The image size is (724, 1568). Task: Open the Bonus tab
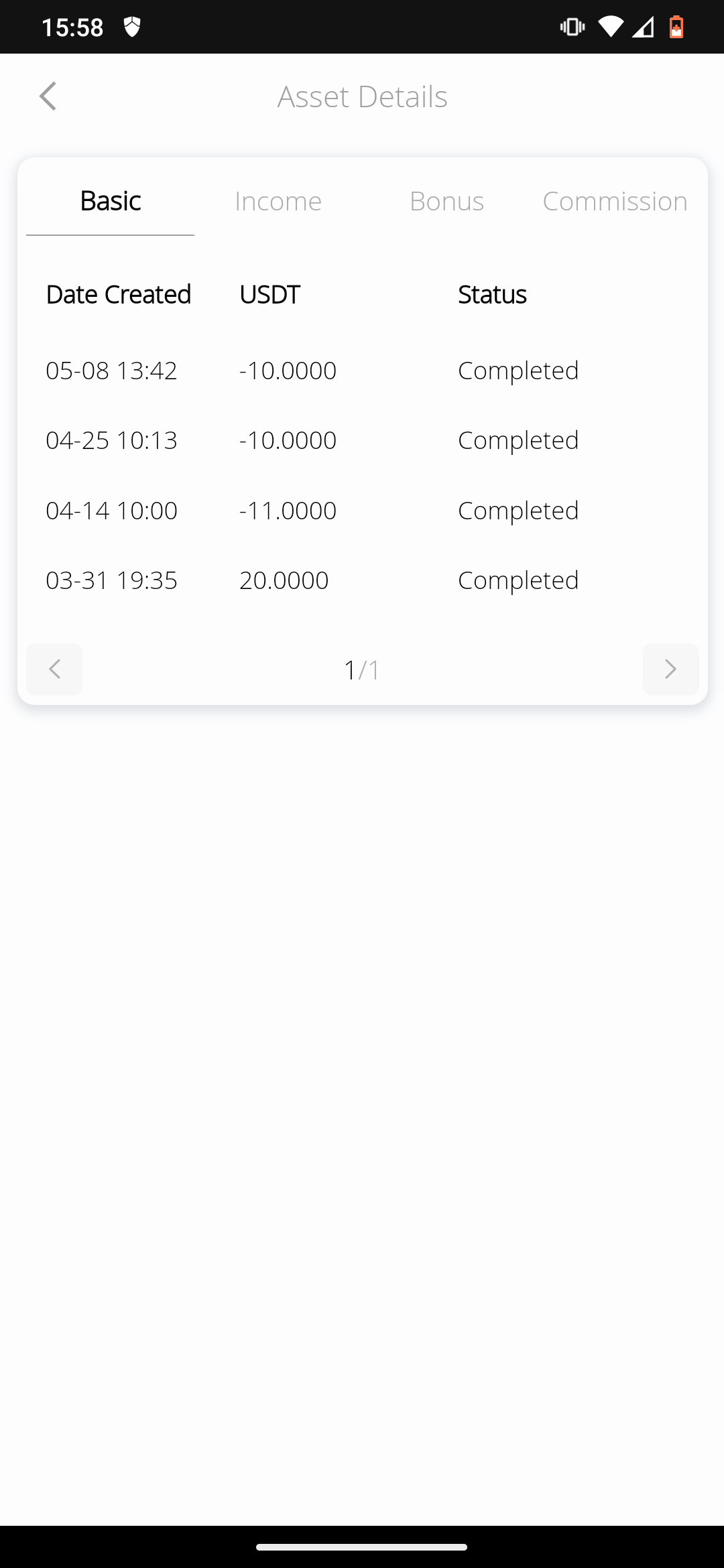point(446,201)
